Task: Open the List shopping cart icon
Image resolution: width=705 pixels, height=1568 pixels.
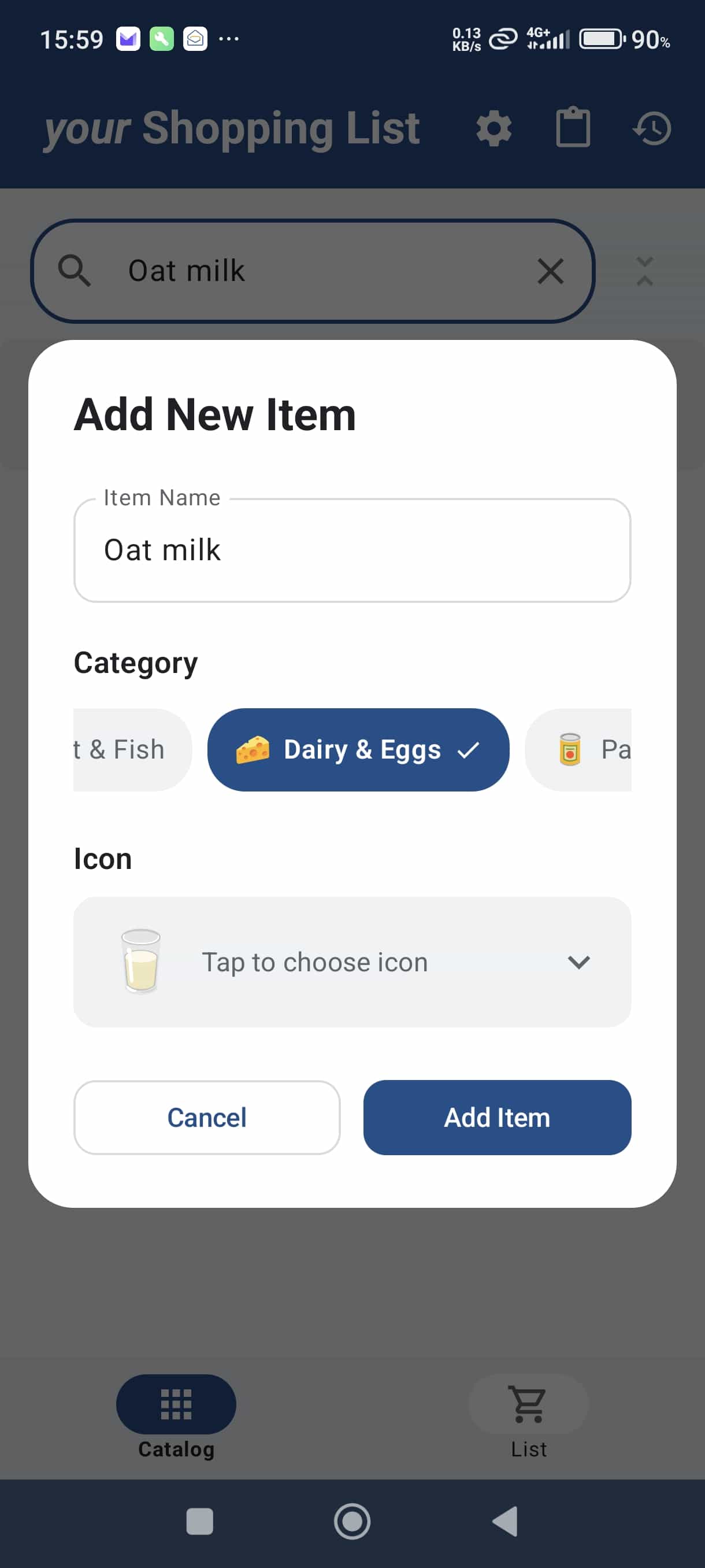Action: [x=528, y=1404]
